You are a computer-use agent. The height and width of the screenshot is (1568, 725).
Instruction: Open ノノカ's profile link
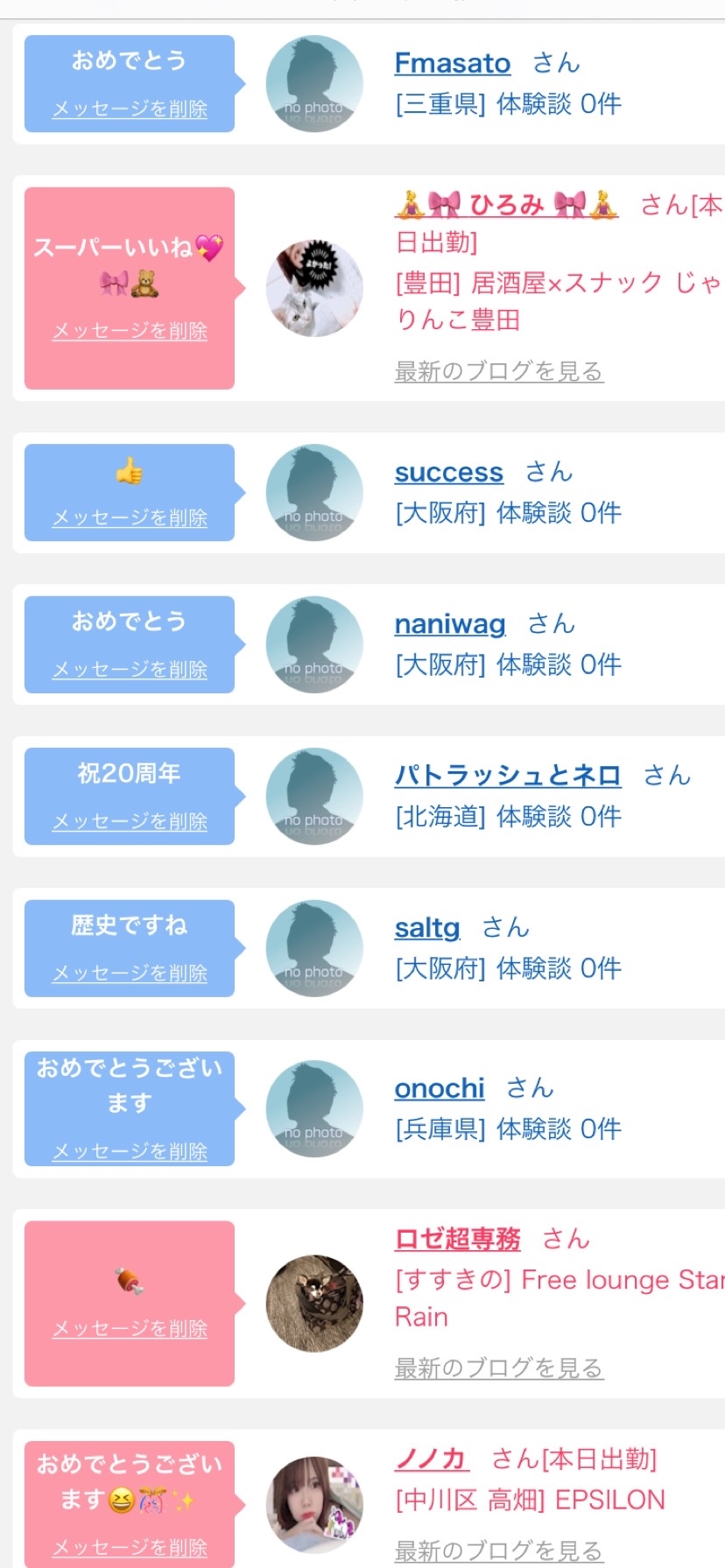[431, 1459]
